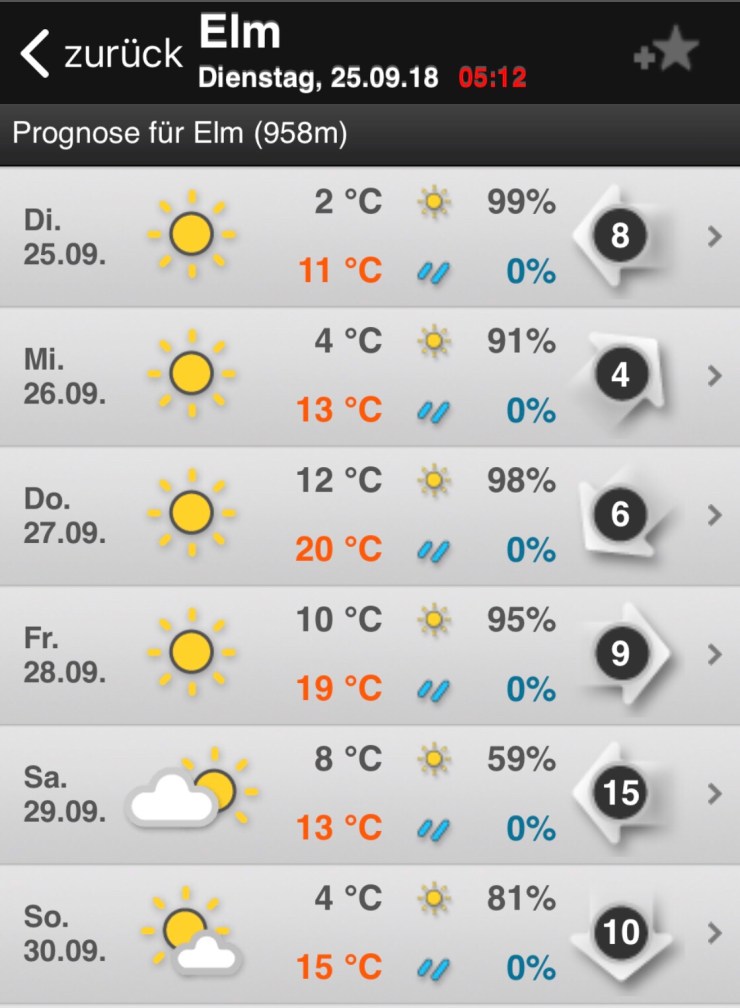The image size is (740, 1008).
Task: Select the Sa. 29.09. forecast row
Action: pos(370,794)
